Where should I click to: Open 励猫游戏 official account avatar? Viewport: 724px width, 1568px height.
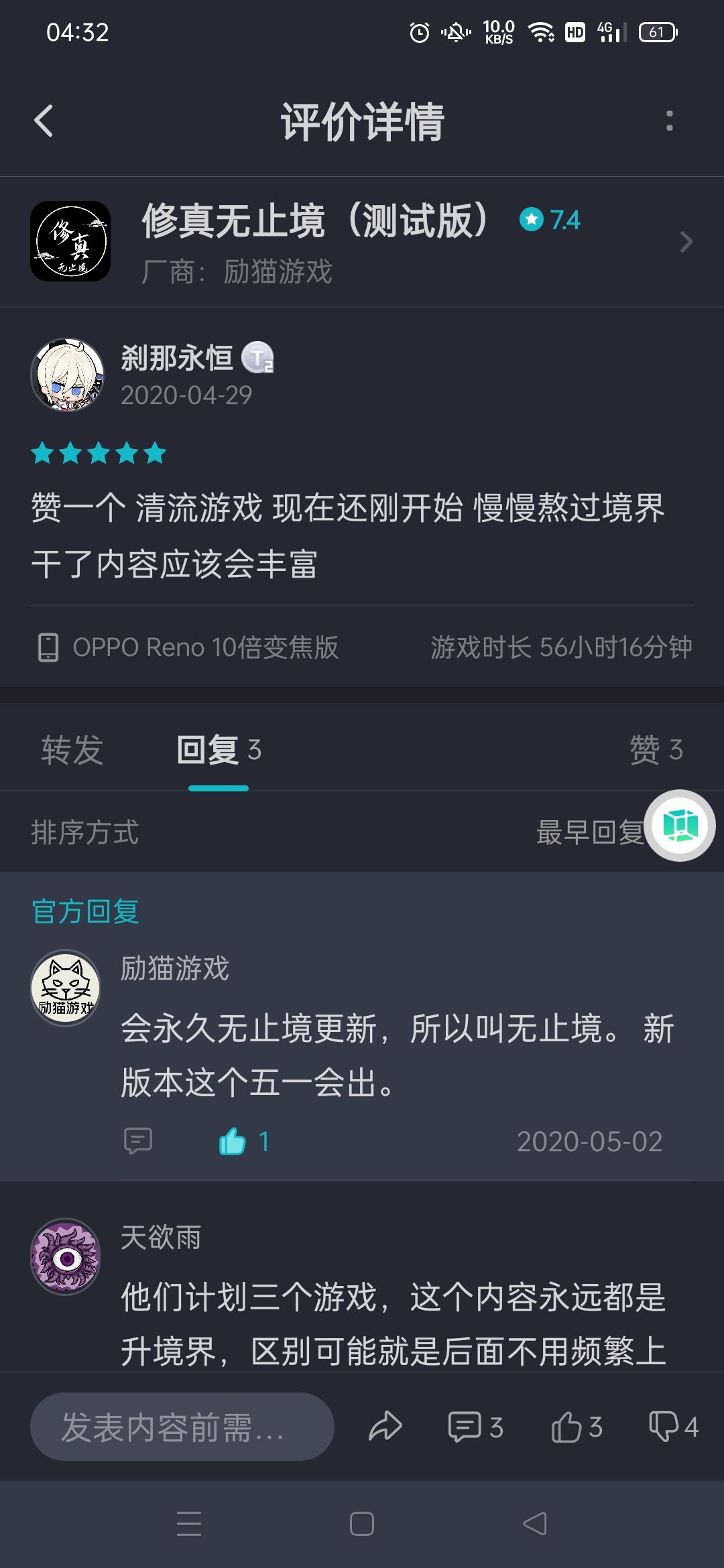tap(66, 987)
